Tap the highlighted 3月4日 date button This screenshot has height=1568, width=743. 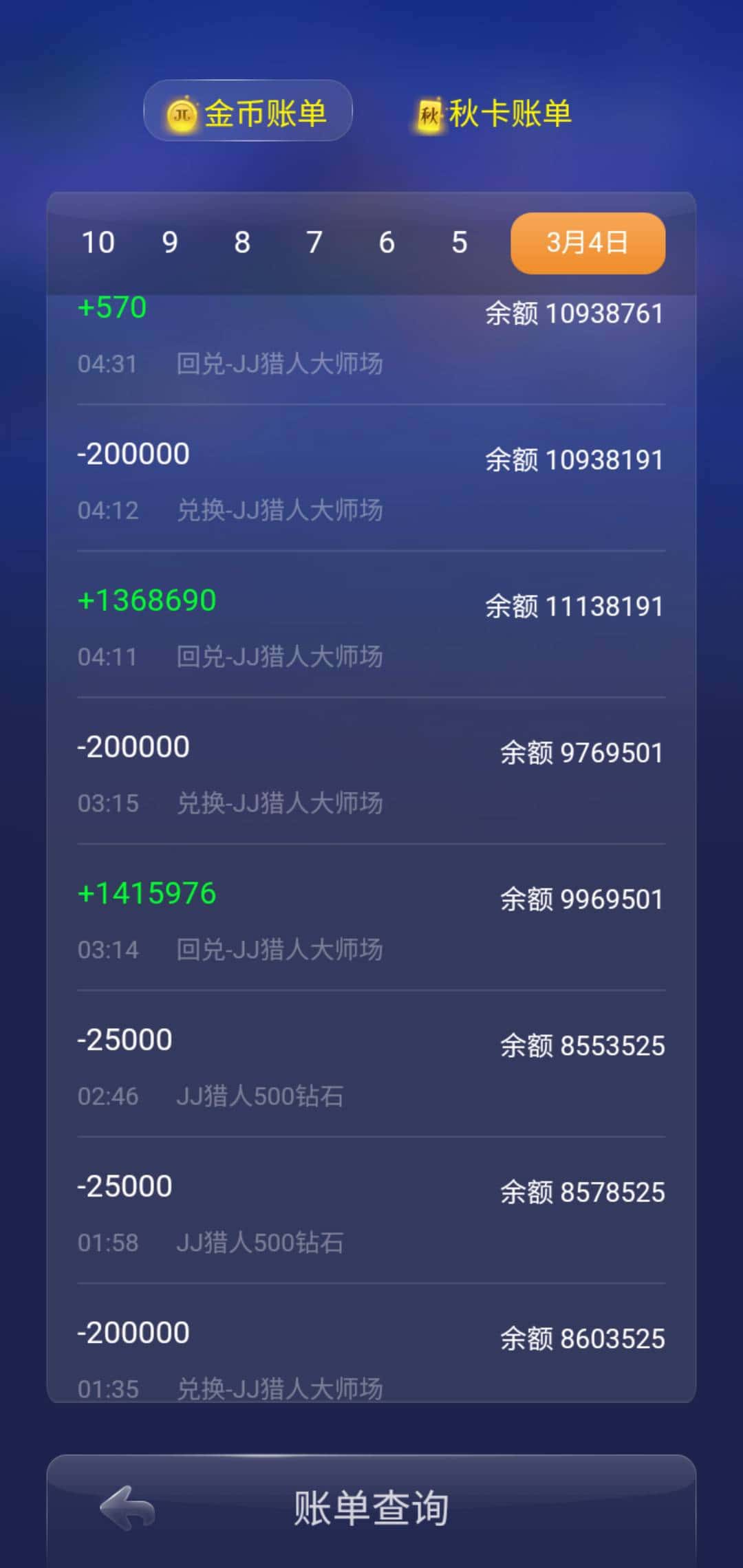[x=588, y=242]
